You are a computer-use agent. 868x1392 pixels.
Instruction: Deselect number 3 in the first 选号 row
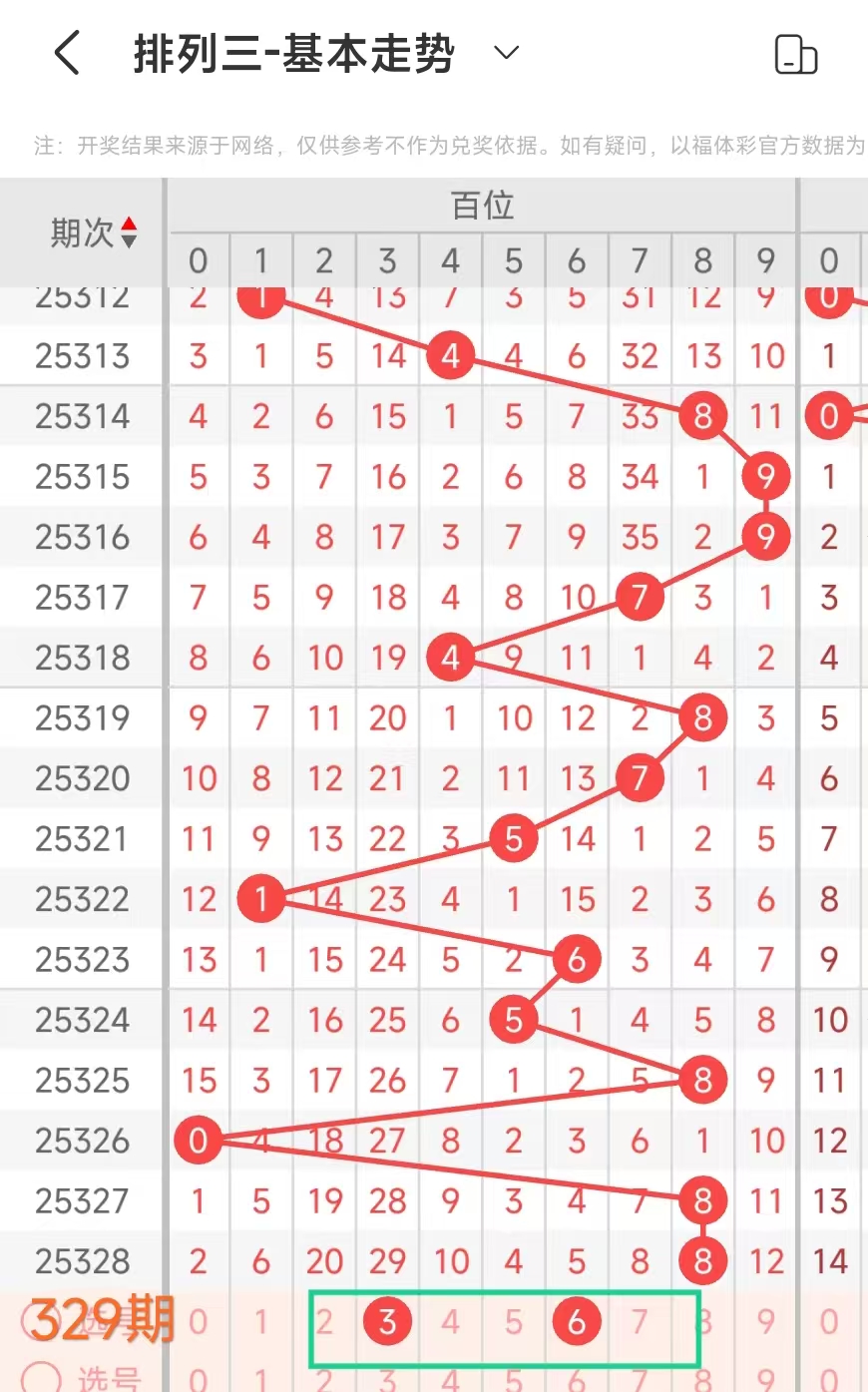click(388, 1322)
